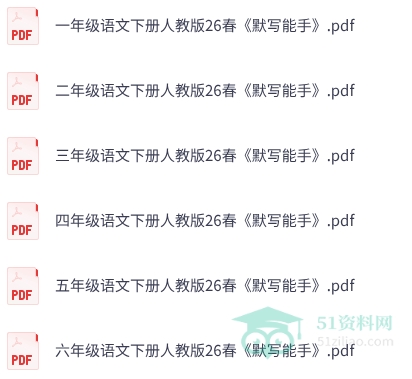Open the 二年级语文下册《默写能手》PDF file
412x379 pixels.
pyautogui.click(x=205, y=91)
